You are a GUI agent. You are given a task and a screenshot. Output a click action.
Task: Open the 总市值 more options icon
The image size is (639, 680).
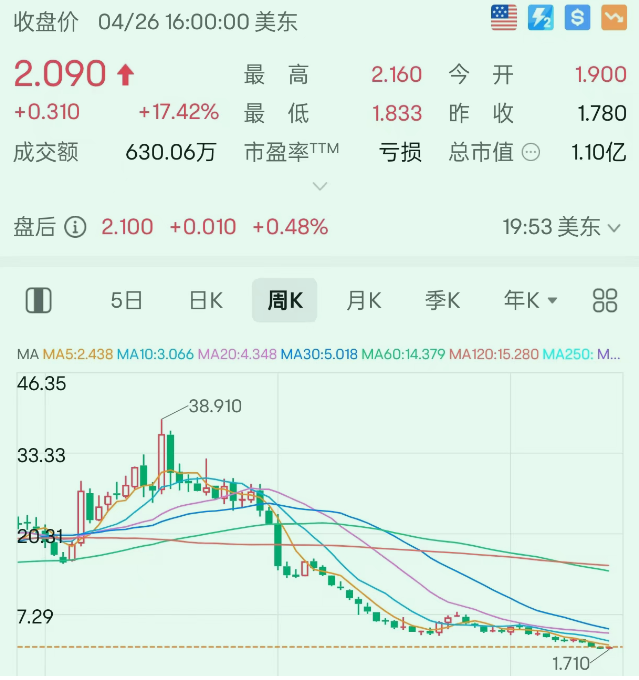click(531, 153)
